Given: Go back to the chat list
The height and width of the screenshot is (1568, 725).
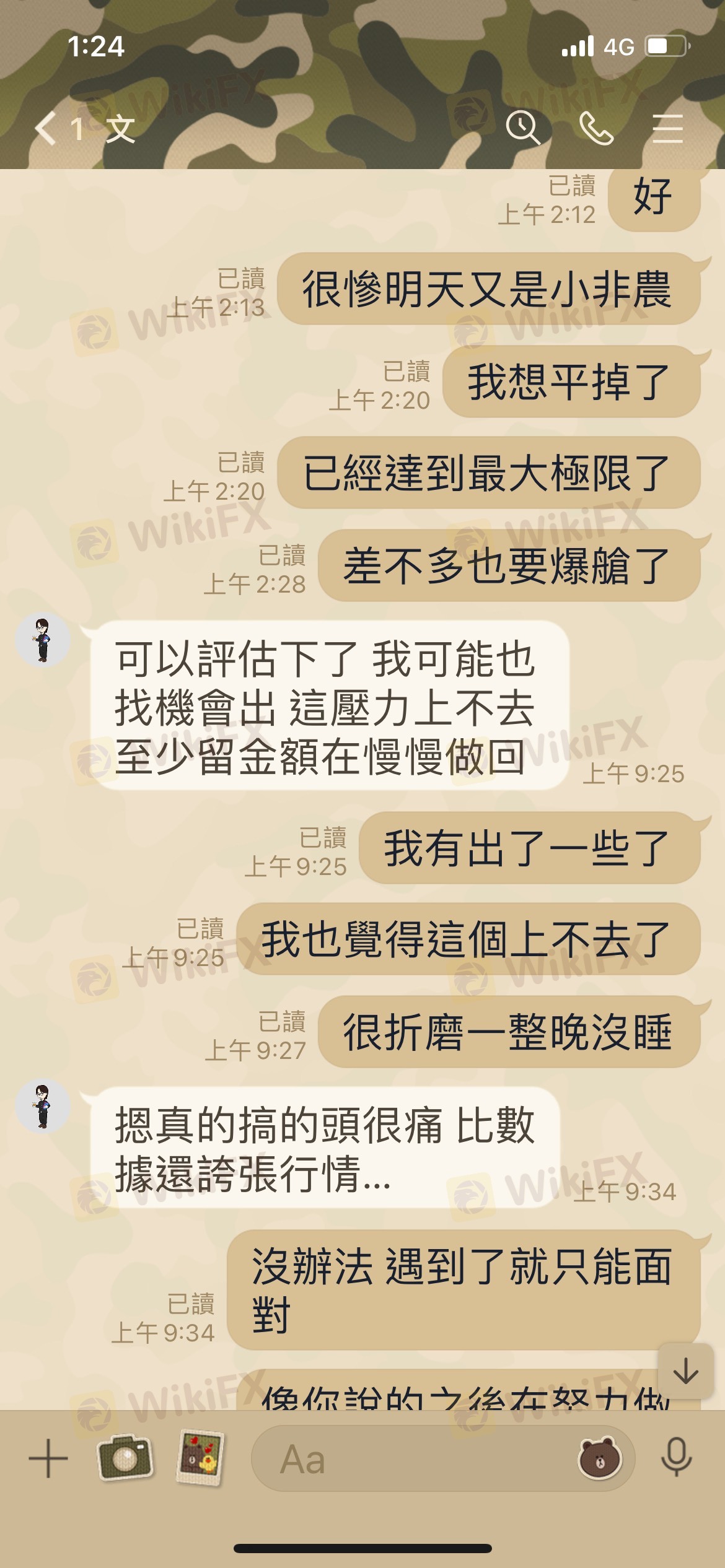Looking at the screenshot, I should tap(46, 129).
